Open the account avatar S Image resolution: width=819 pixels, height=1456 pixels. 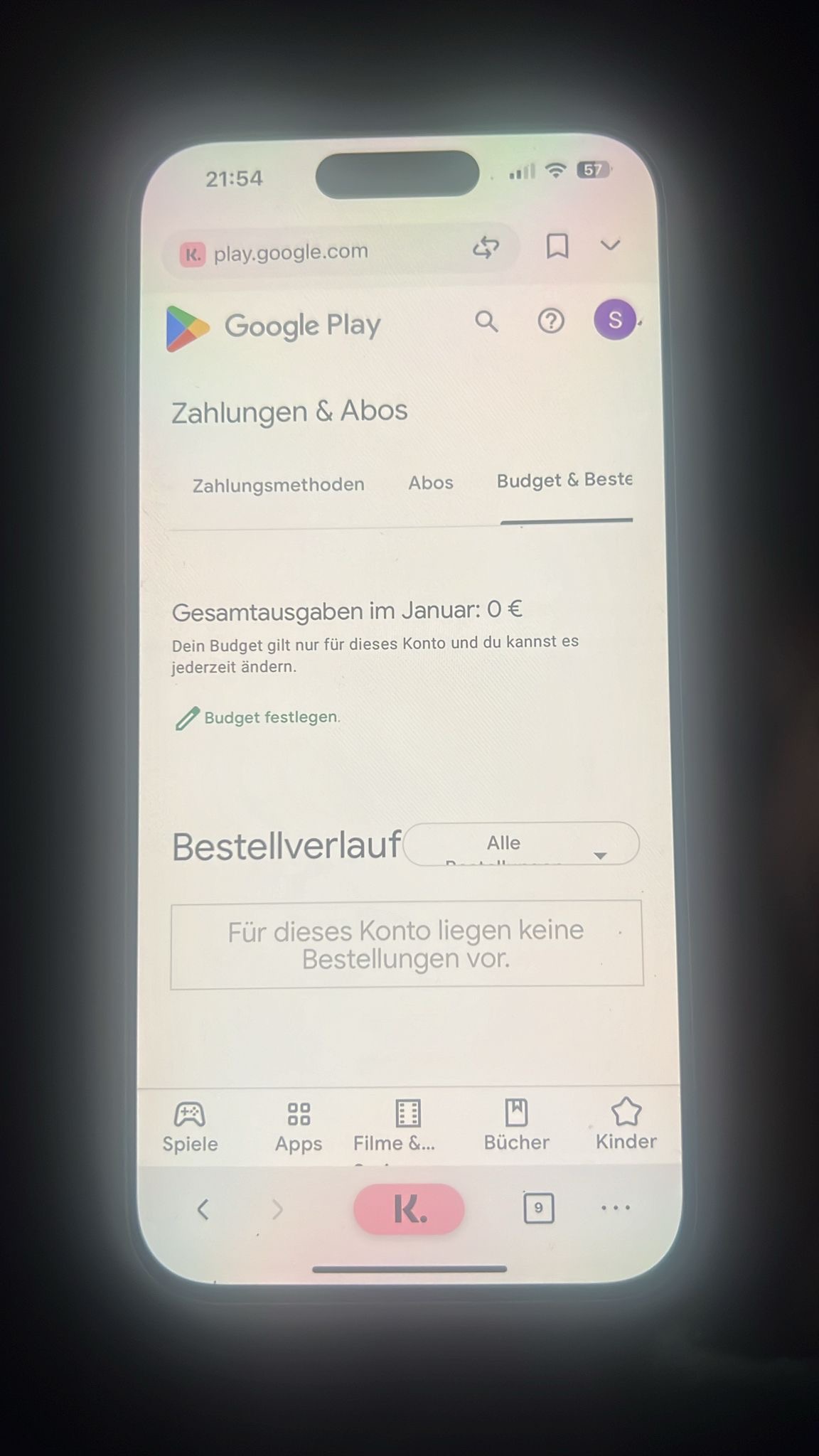click(x=614, y=320)
